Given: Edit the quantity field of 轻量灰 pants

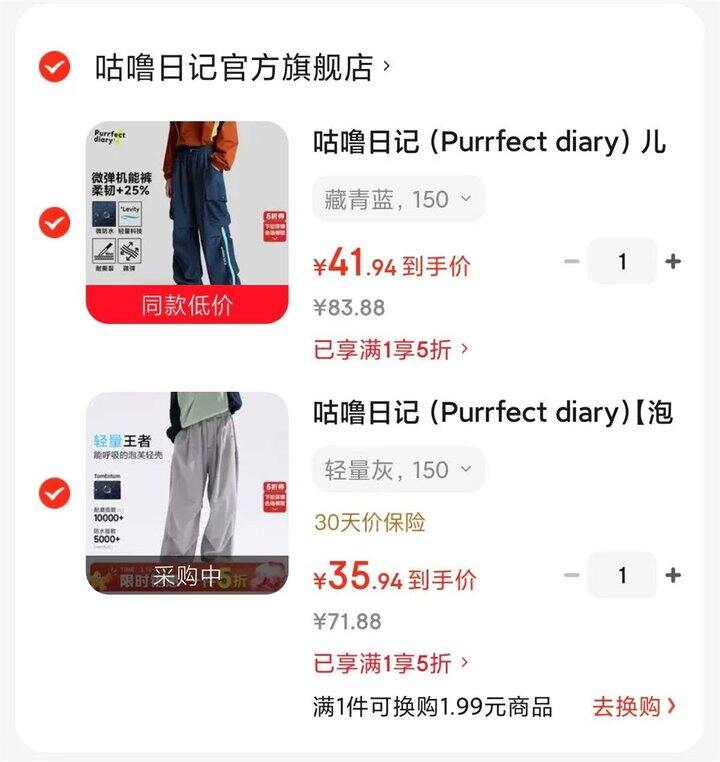Looking at the screenshot, I should tap(622, 575).
